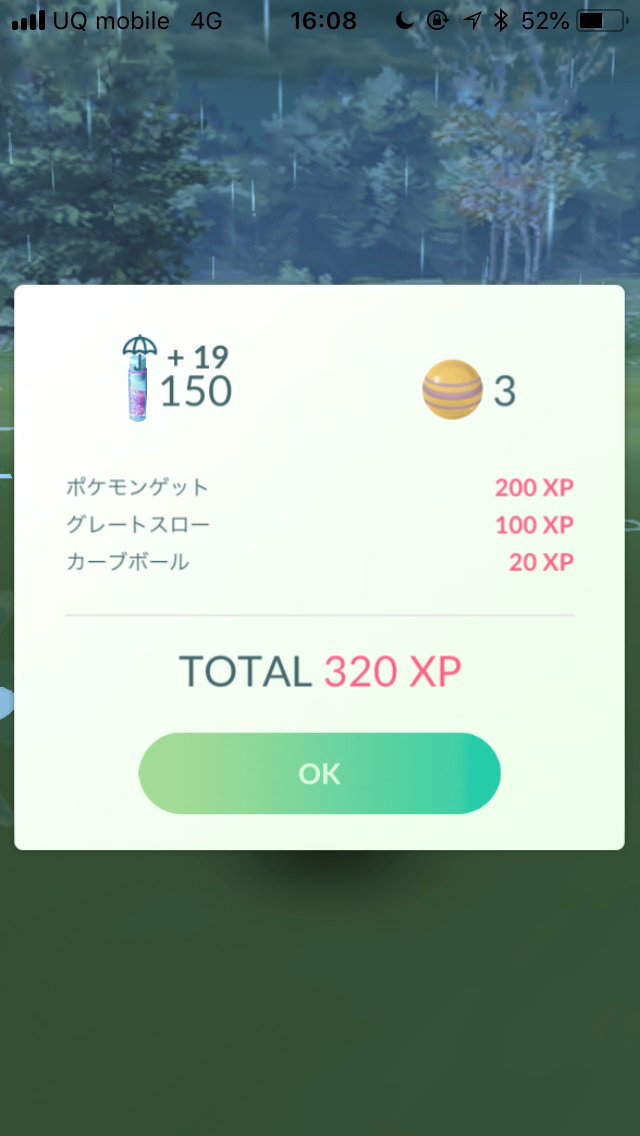Confirm the catch summary with OK

[x=319, y=773]
